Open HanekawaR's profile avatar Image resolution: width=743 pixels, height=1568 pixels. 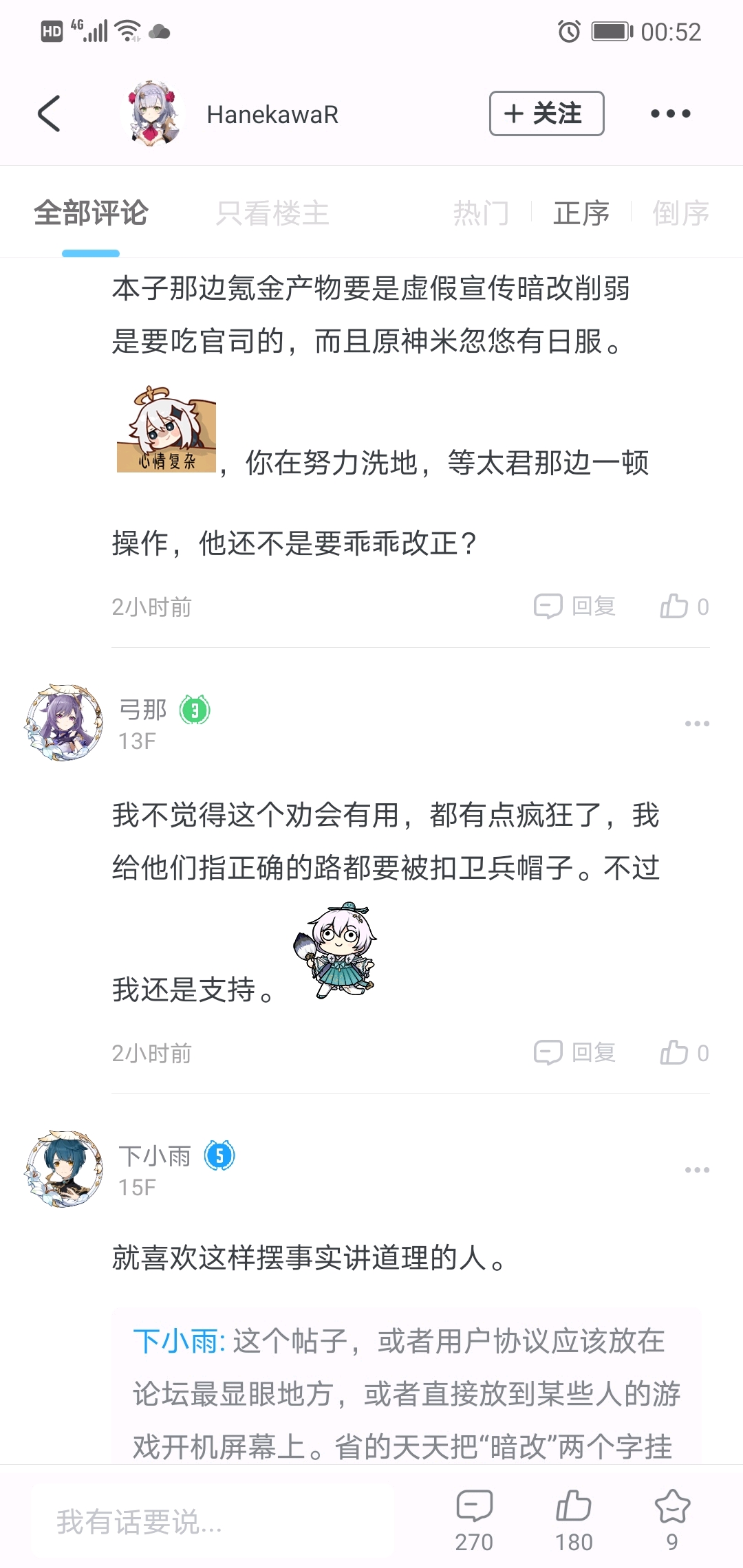pos(154,113)
